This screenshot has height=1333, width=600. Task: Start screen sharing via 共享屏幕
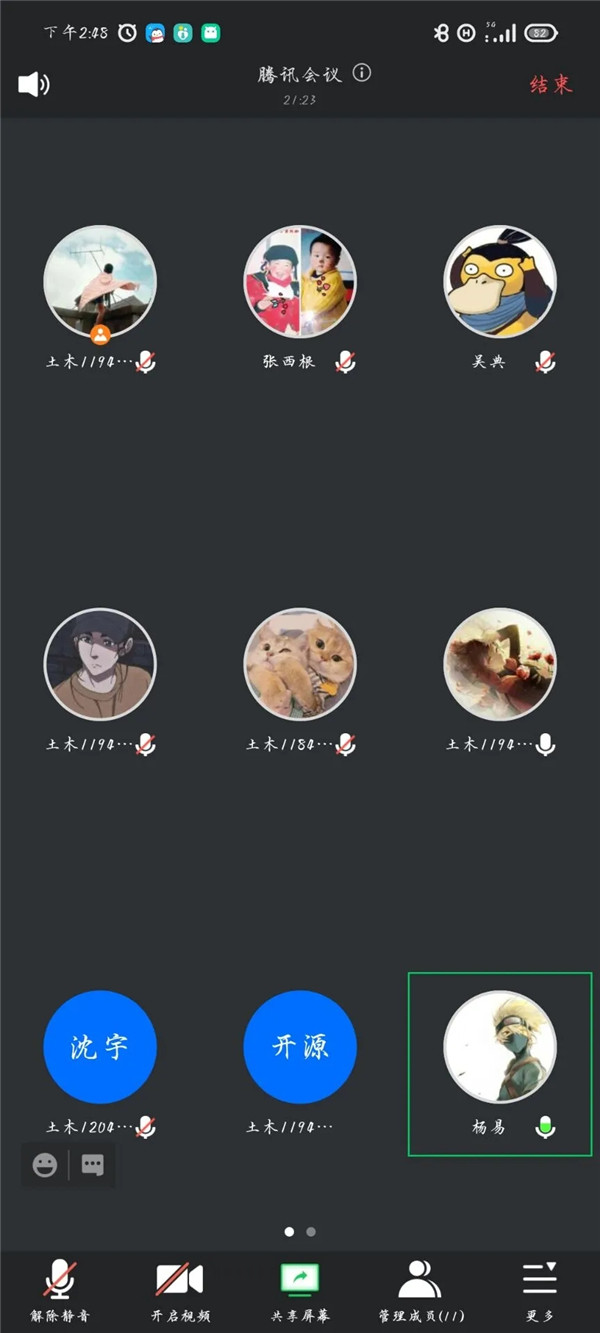299,1290
